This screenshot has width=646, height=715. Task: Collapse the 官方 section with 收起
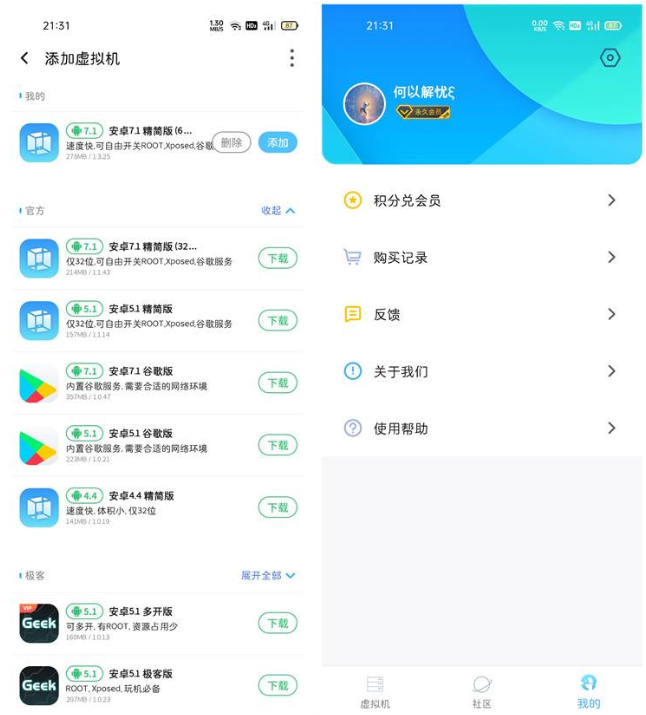click(x=278, y=211)
